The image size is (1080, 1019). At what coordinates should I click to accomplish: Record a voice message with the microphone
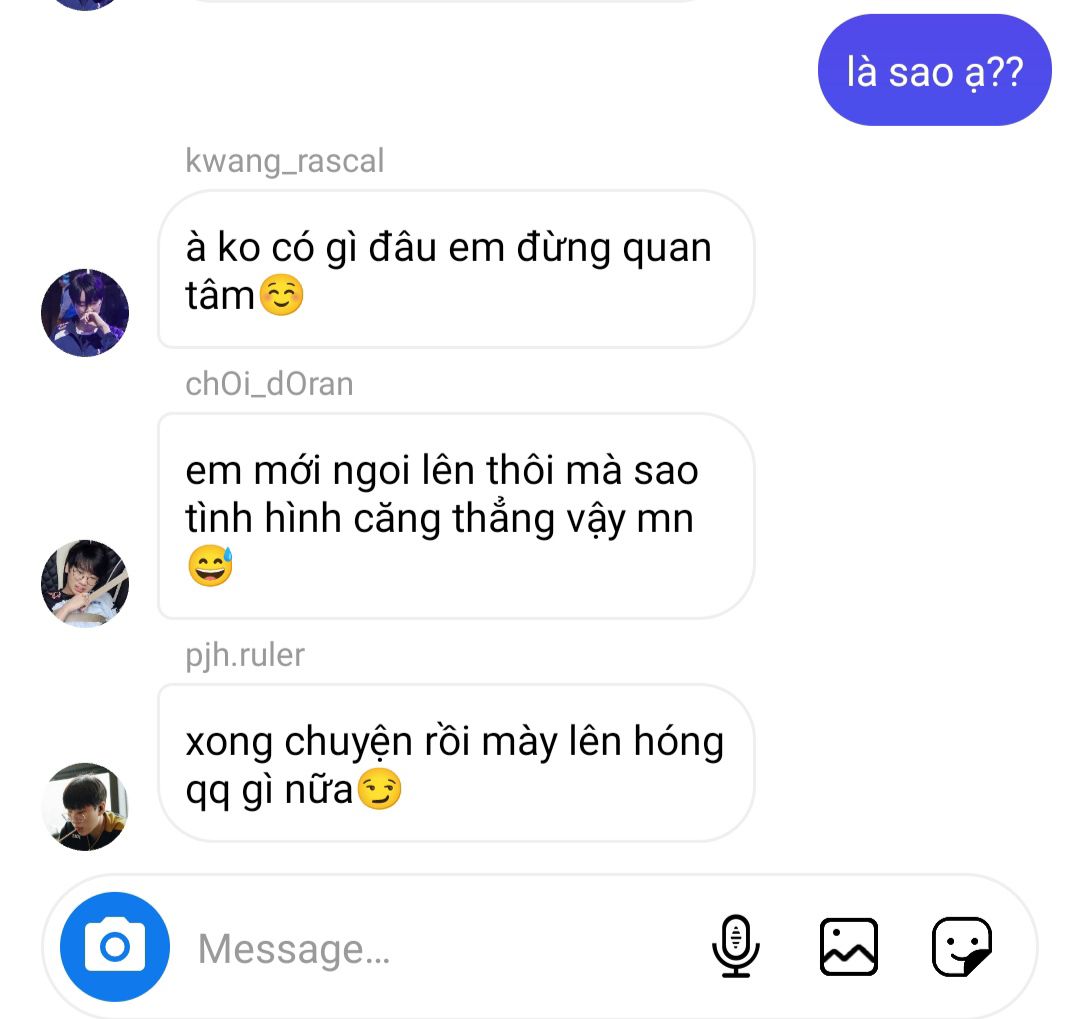tap(736, 946)
